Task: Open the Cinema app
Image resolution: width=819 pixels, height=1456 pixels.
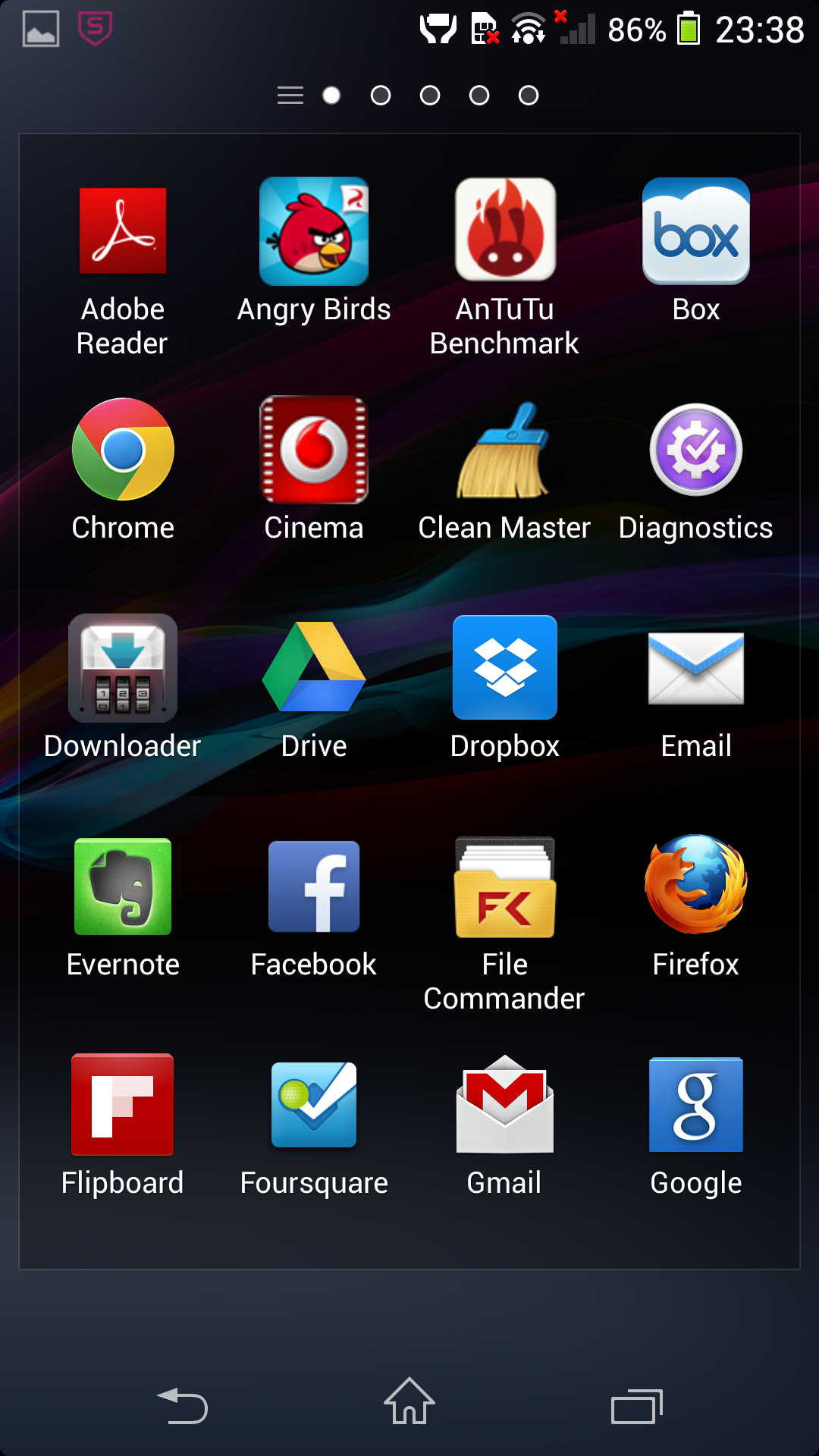Action: 314,450
